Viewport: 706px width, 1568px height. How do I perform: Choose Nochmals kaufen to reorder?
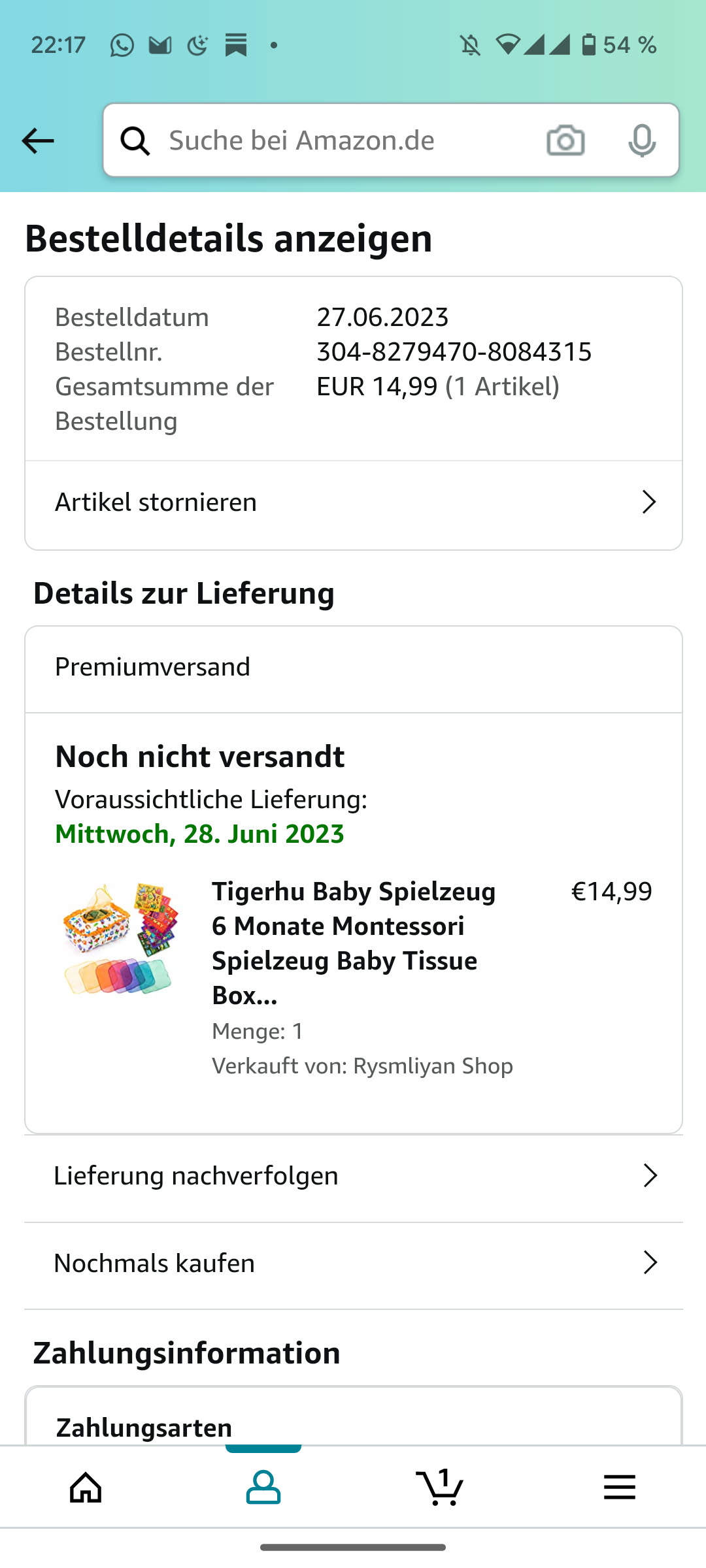353,1264
